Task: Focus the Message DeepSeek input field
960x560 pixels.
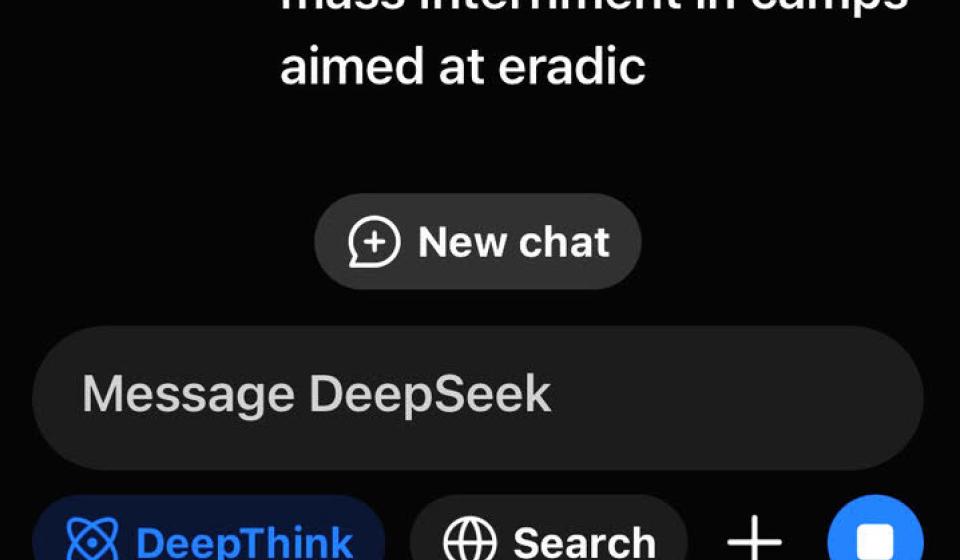Action: coord(478,394)
